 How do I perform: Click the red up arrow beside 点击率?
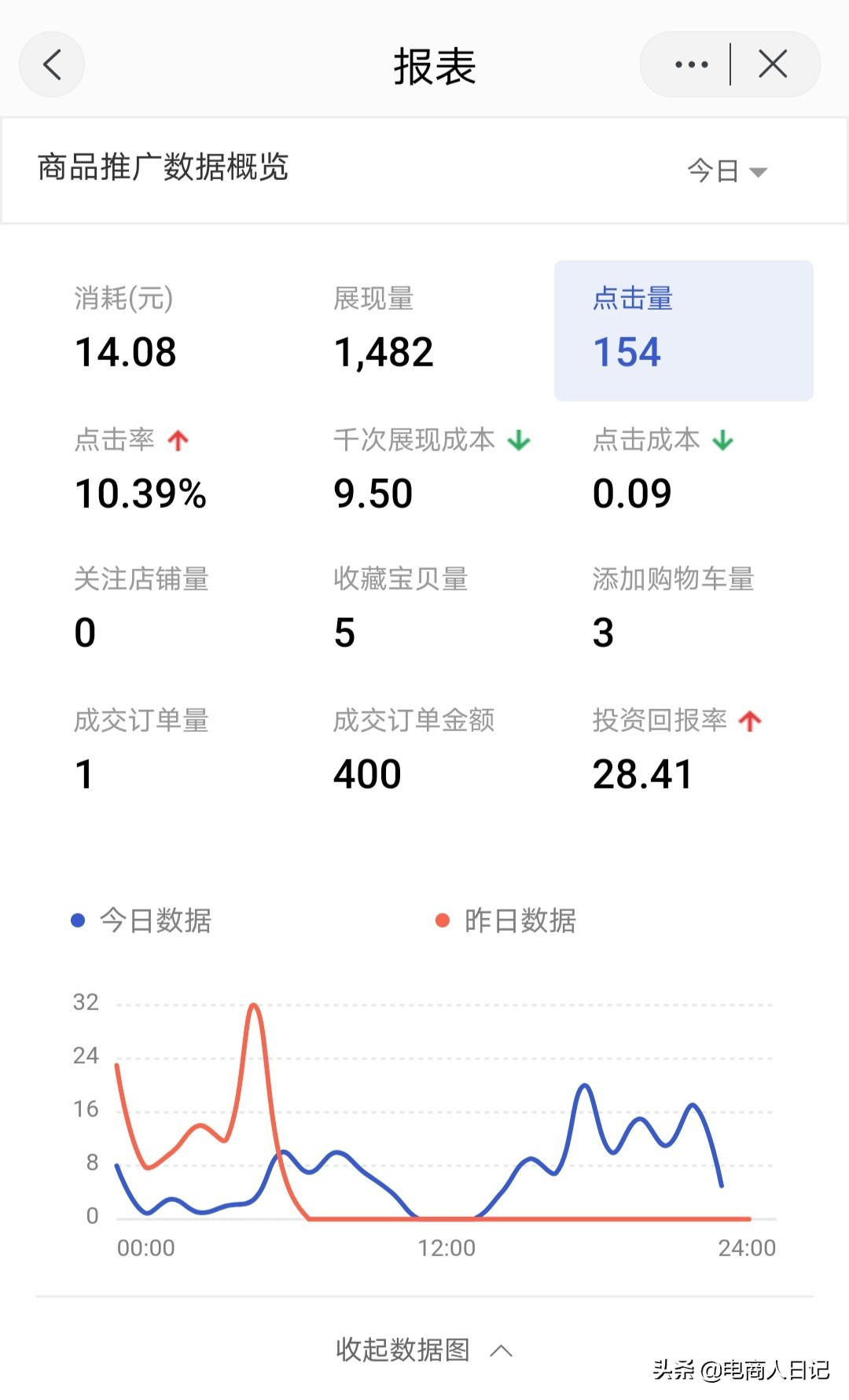pos(179,440)
